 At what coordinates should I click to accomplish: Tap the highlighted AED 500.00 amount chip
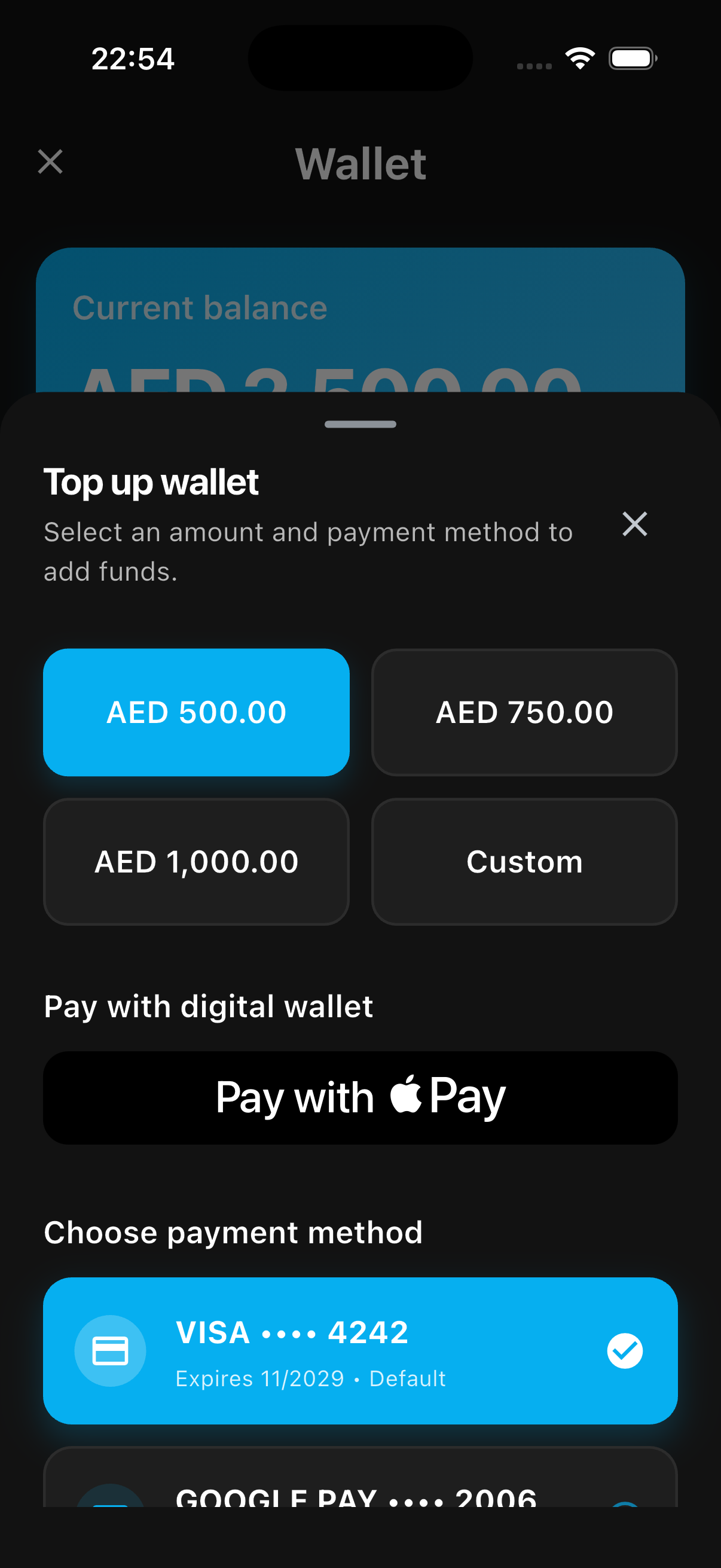[x=196, y=712]
